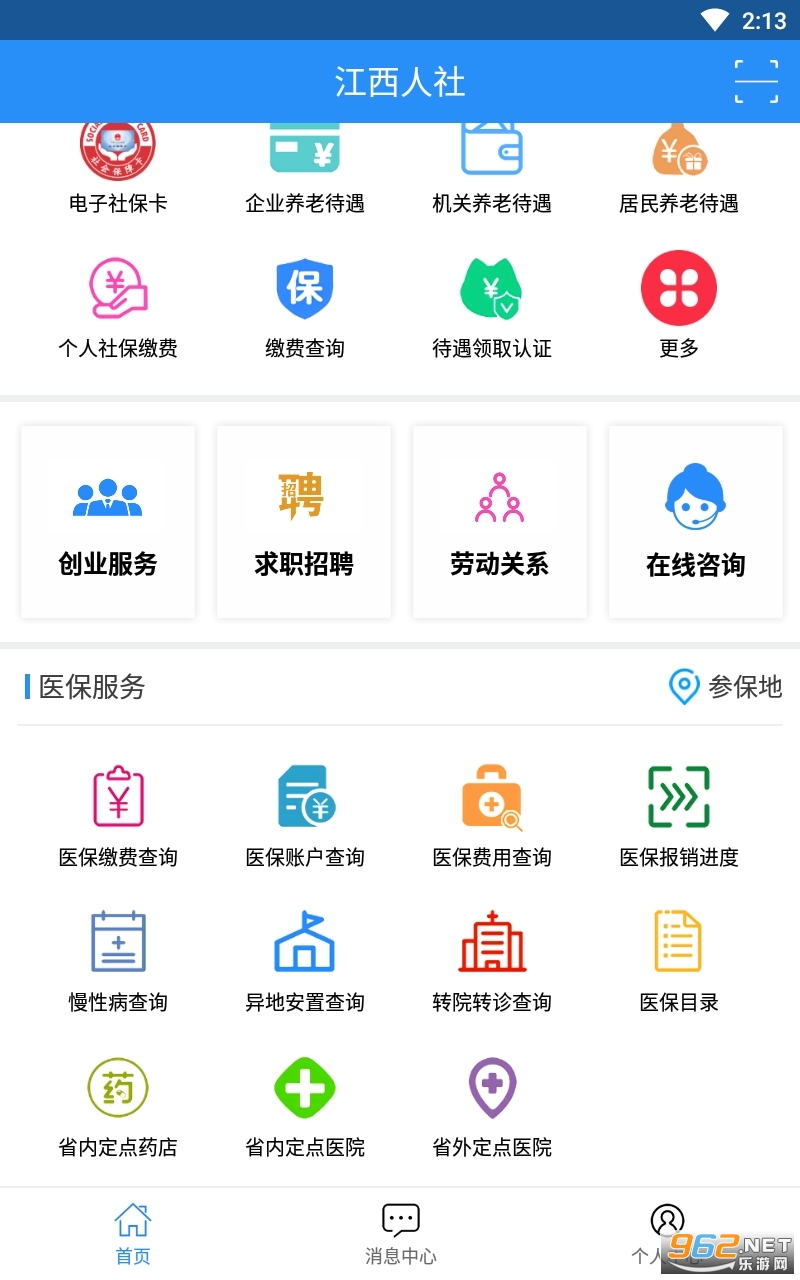
Task: Check 医保报销进度
Action: tap(679, 814)
